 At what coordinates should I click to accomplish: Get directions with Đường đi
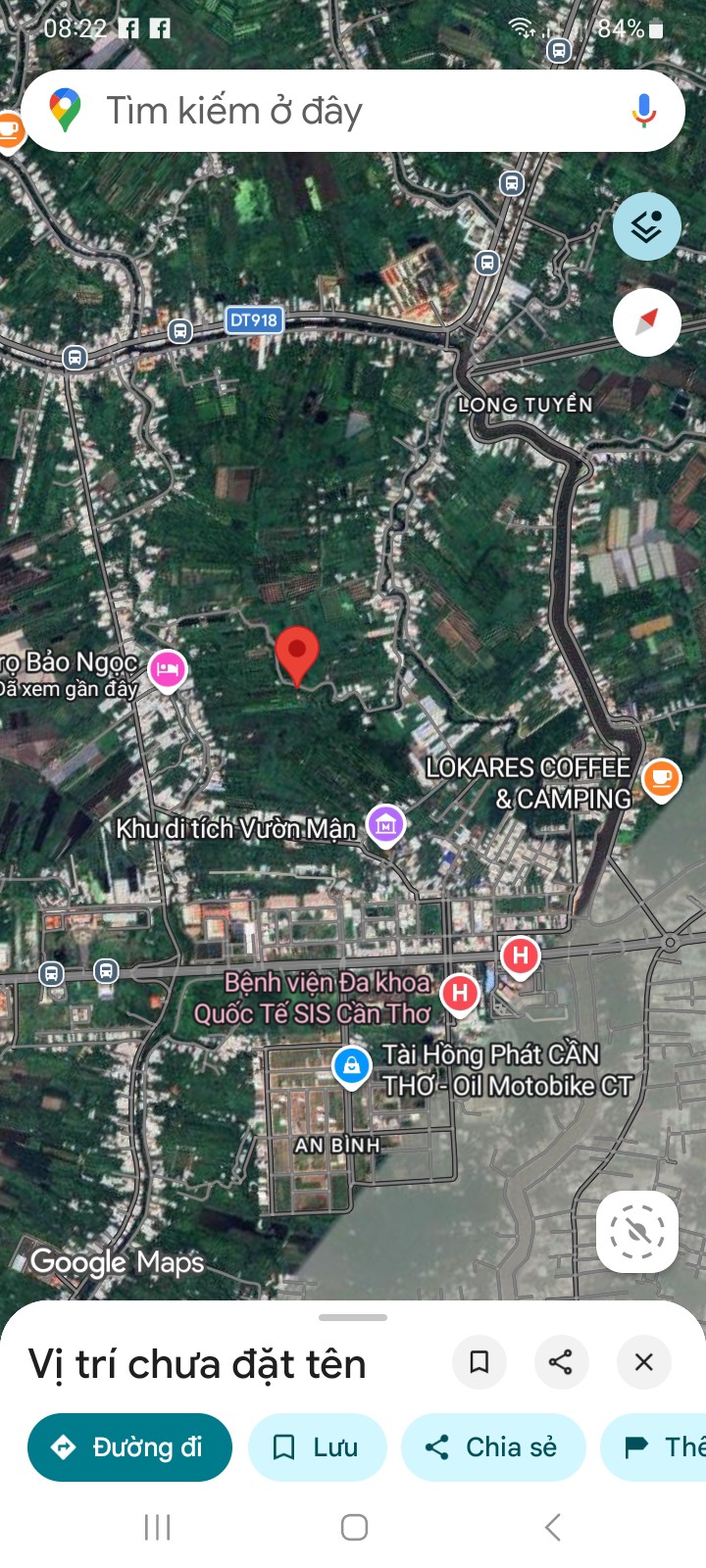129,1446
